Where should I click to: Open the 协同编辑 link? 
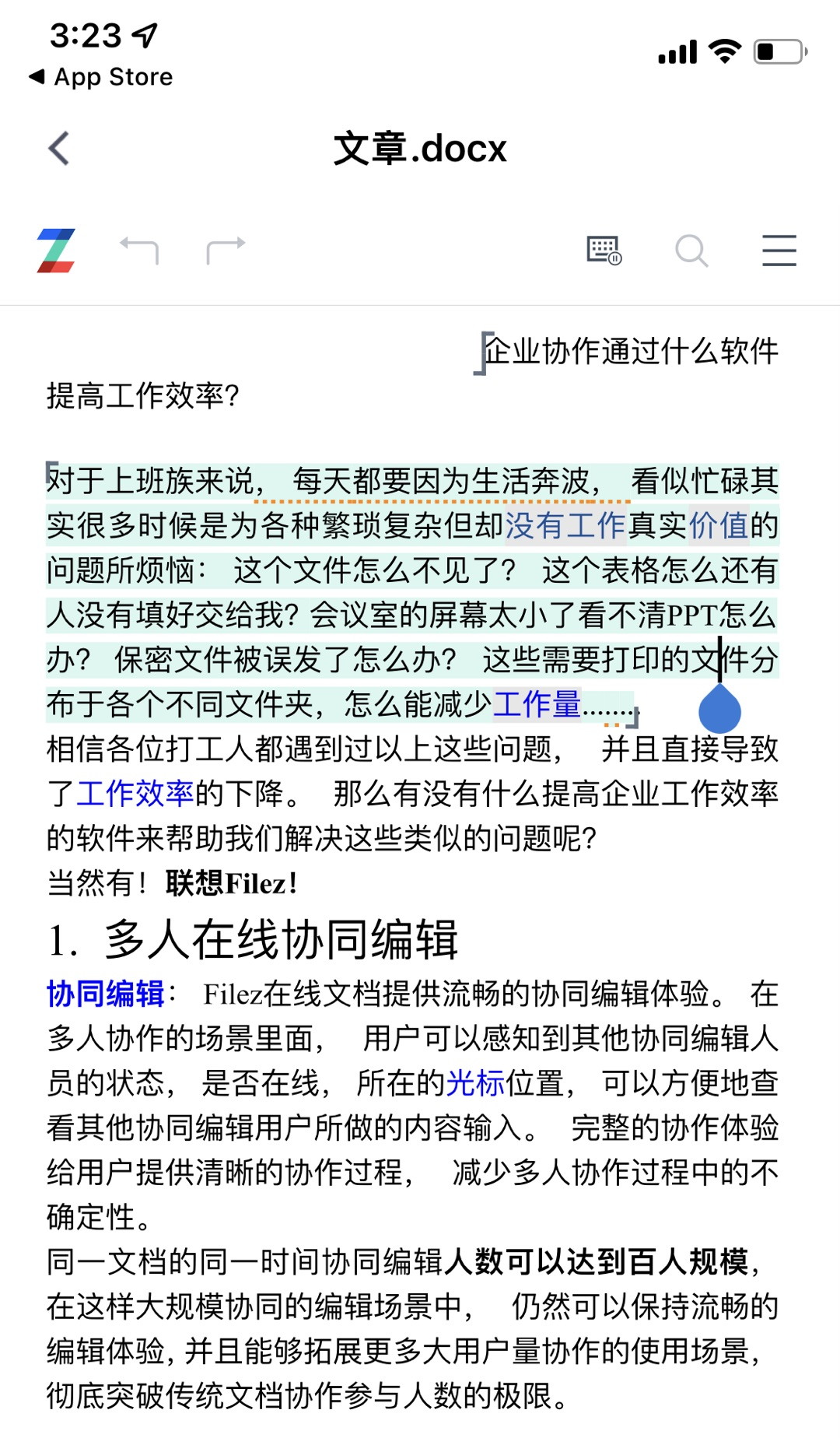(106, 994)
